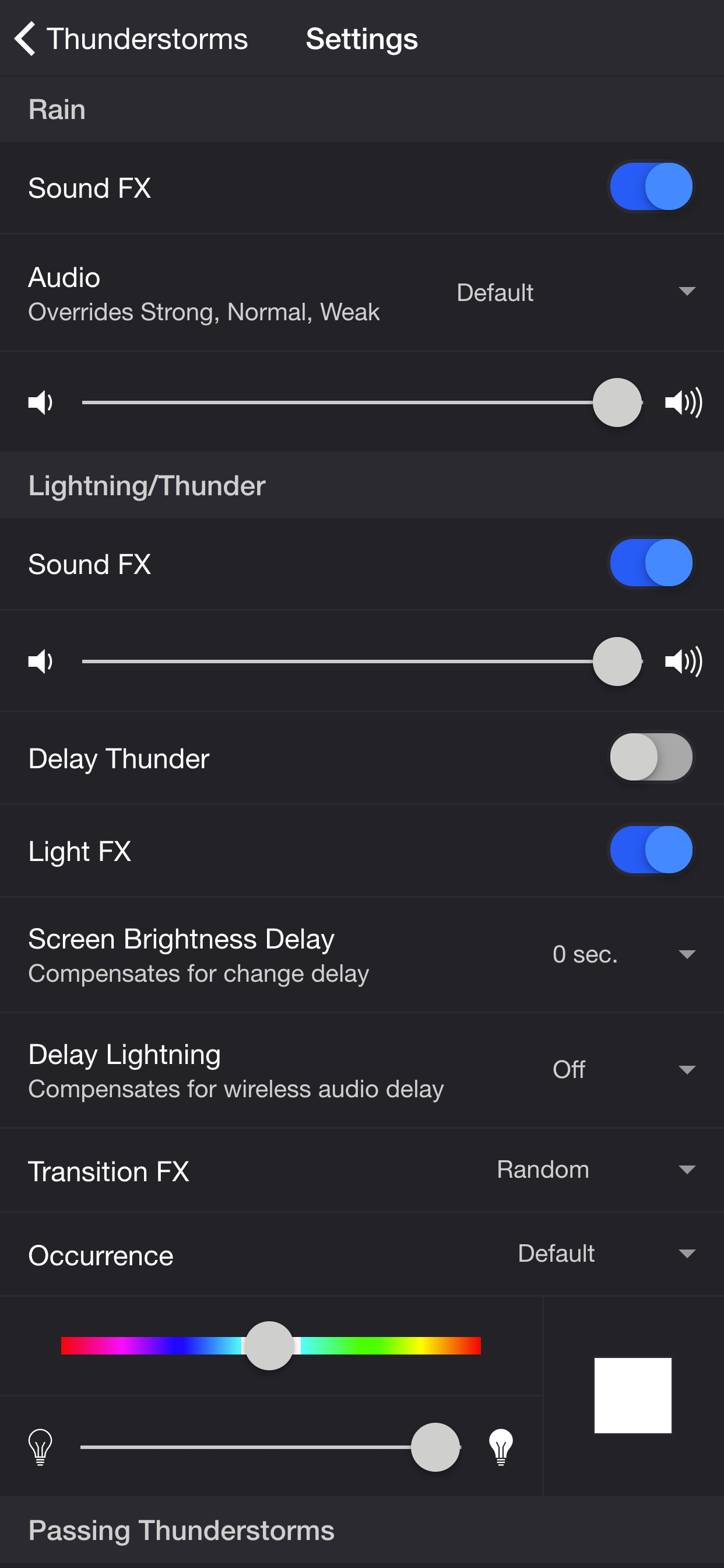Open Screen Brightness Delay dropdown
Viewport: 724px width, 1568px height.
coord(623,954)
